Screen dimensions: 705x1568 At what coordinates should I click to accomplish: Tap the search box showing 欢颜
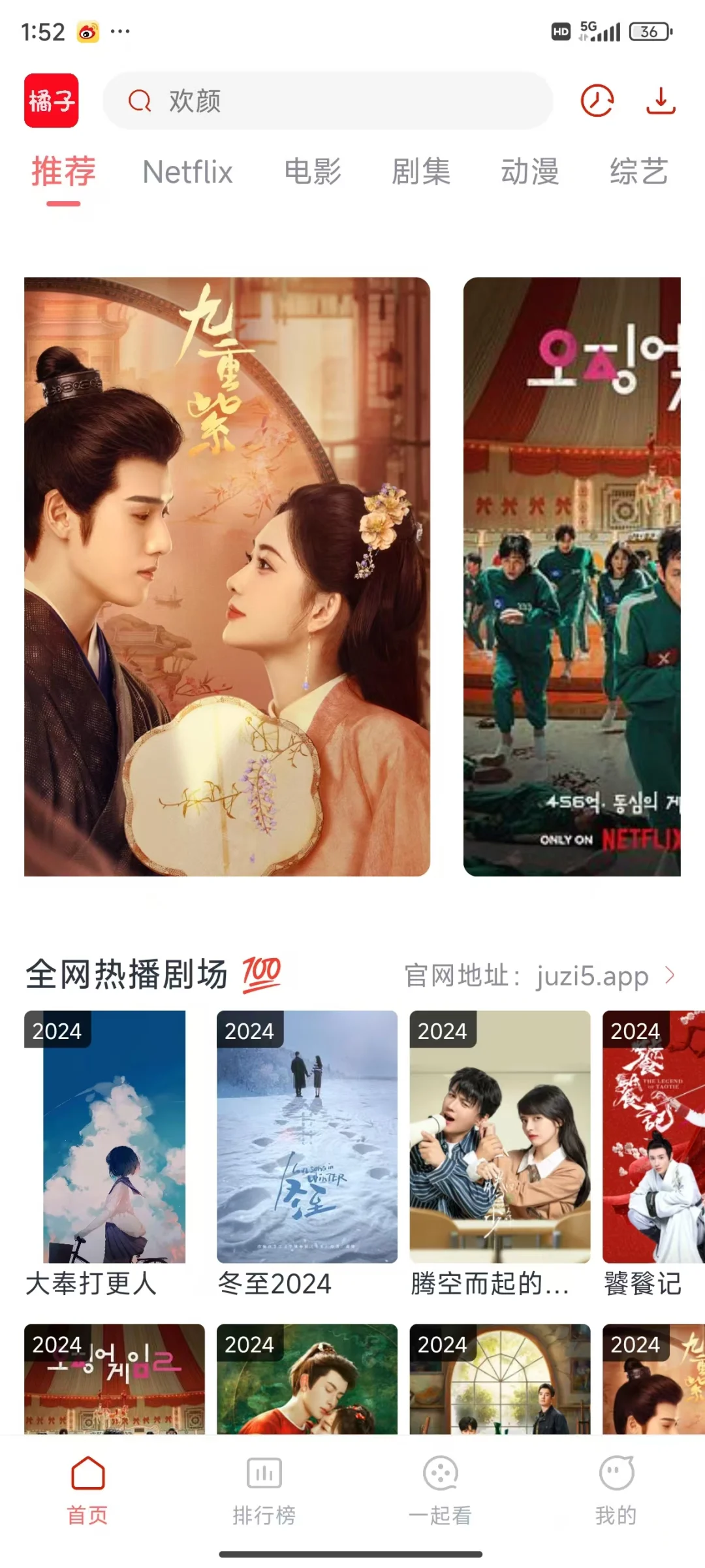point(326,101)
